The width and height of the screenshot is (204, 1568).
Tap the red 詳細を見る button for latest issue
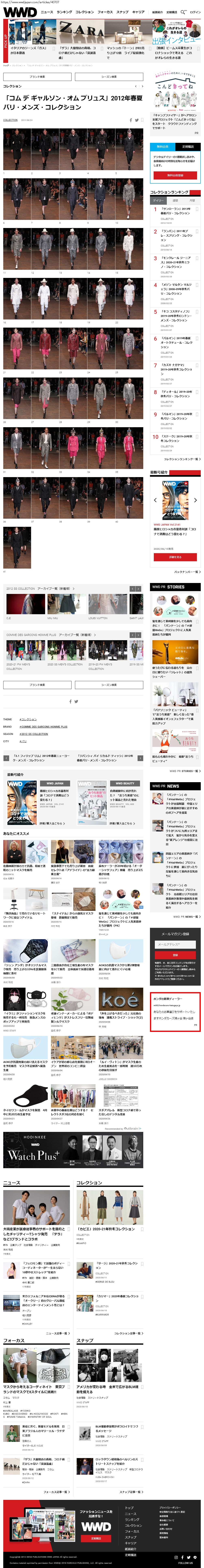click(175, 557)
